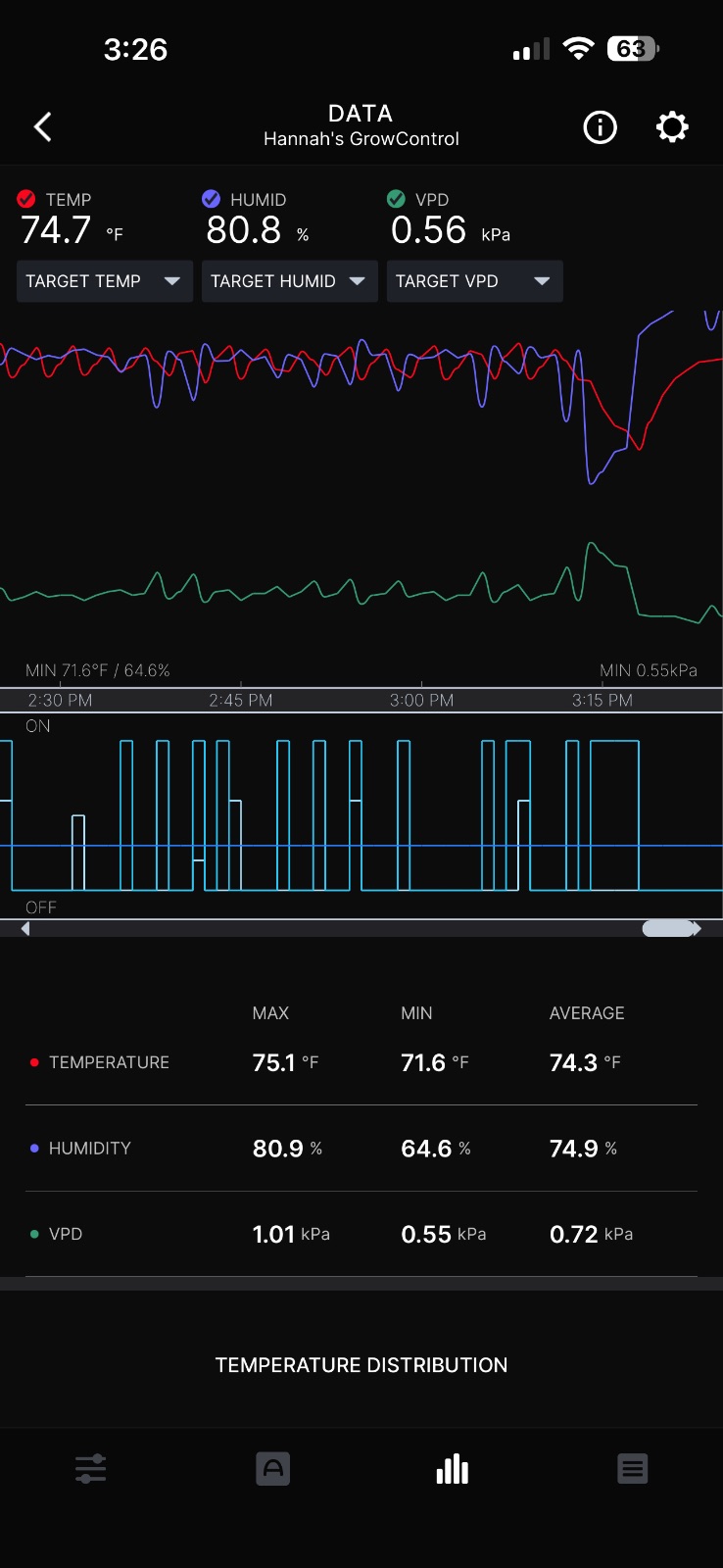Expand the TARGET HUMID dropdown
The image size is (723, 1568).
(x=290, y=281)
